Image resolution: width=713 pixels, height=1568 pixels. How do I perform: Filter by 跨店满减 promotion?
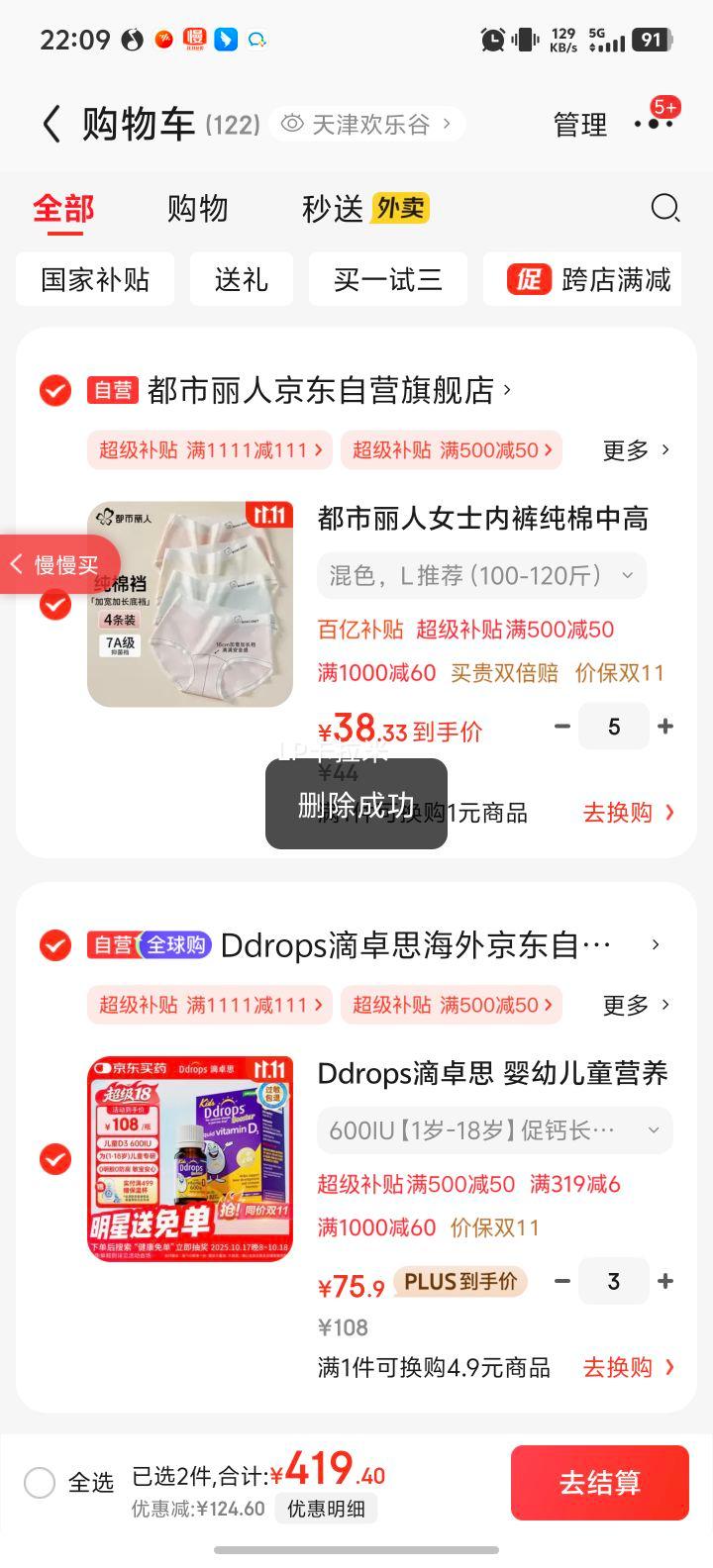coord(589,279)
